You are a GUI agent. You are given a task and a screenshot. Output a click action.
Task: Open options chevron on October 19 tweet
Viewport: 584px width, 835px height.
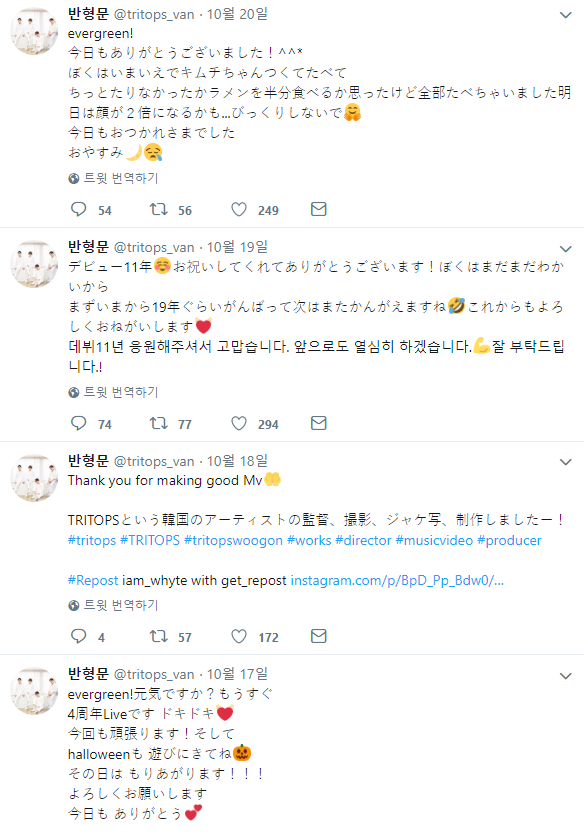(565, 249)
